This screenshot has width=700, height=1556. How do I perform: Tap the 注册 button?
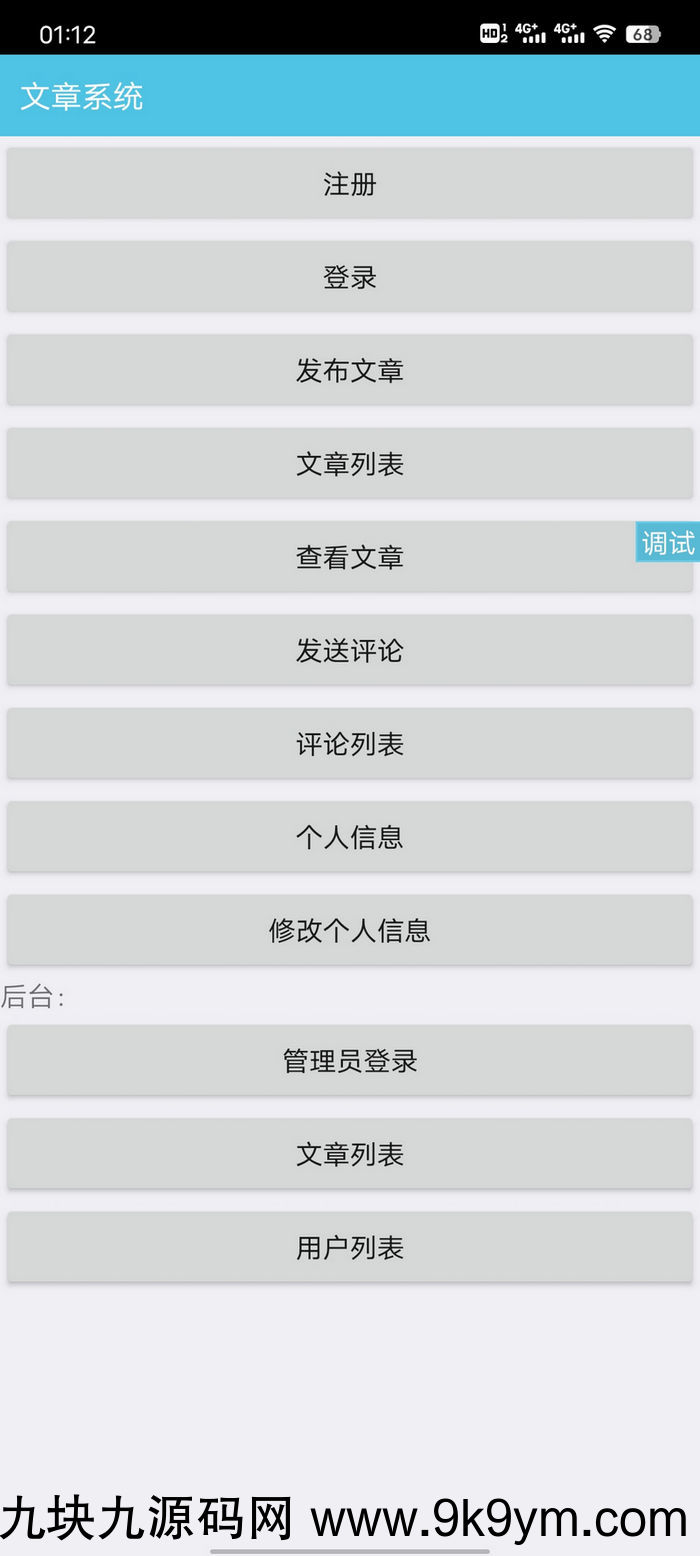[350, 183]
